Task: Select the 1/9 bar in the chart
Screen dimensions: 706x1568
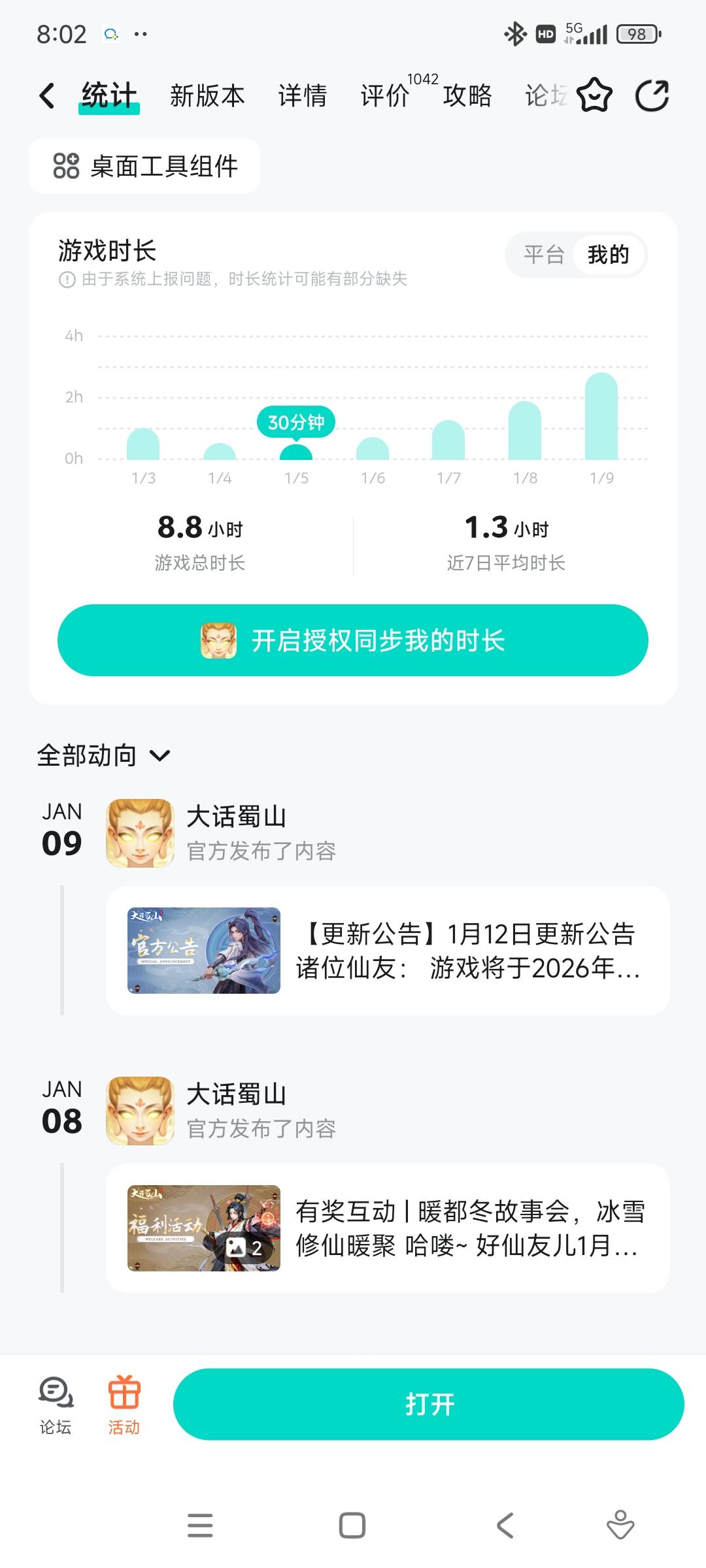Action: pos(601,417)
